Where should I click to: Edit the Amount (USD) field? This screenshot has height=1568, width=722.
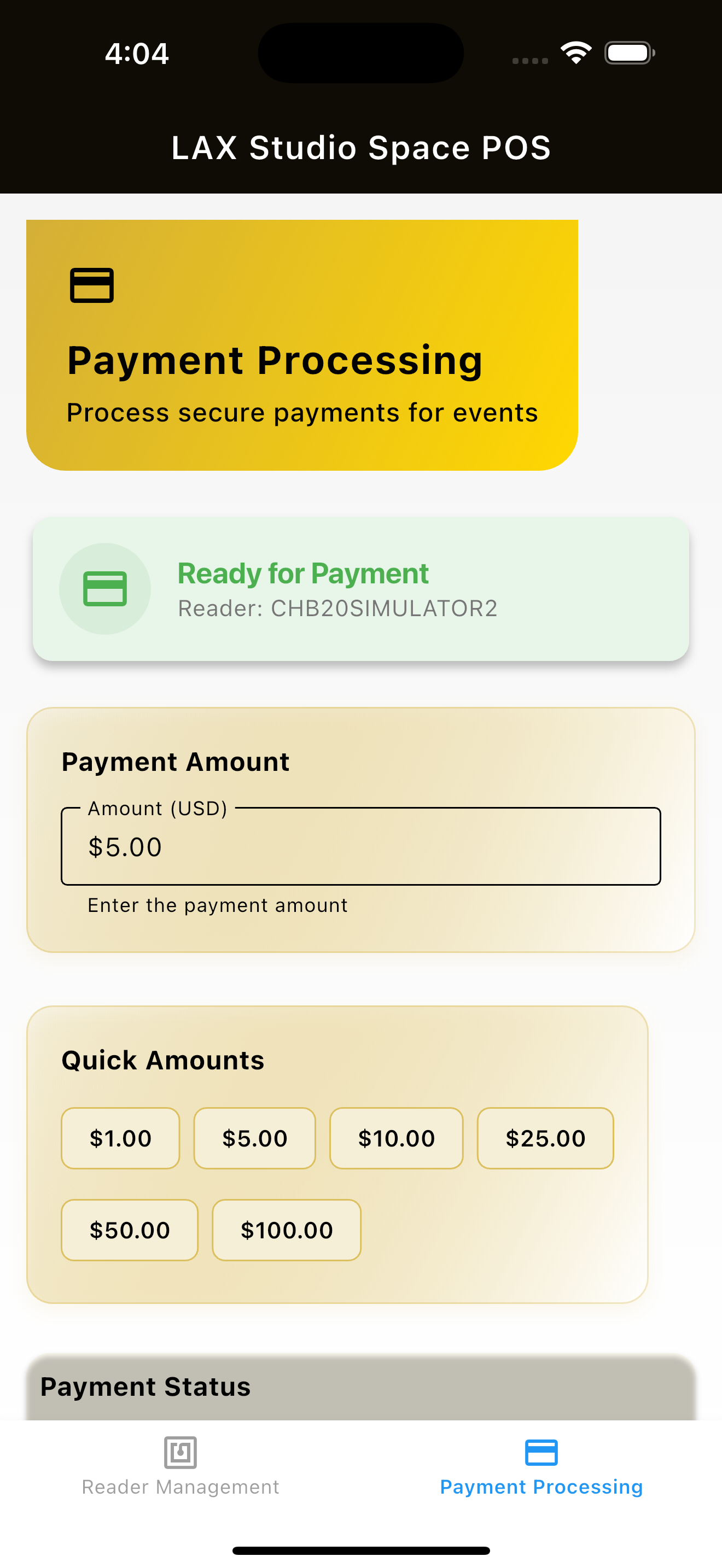(360, 847)
